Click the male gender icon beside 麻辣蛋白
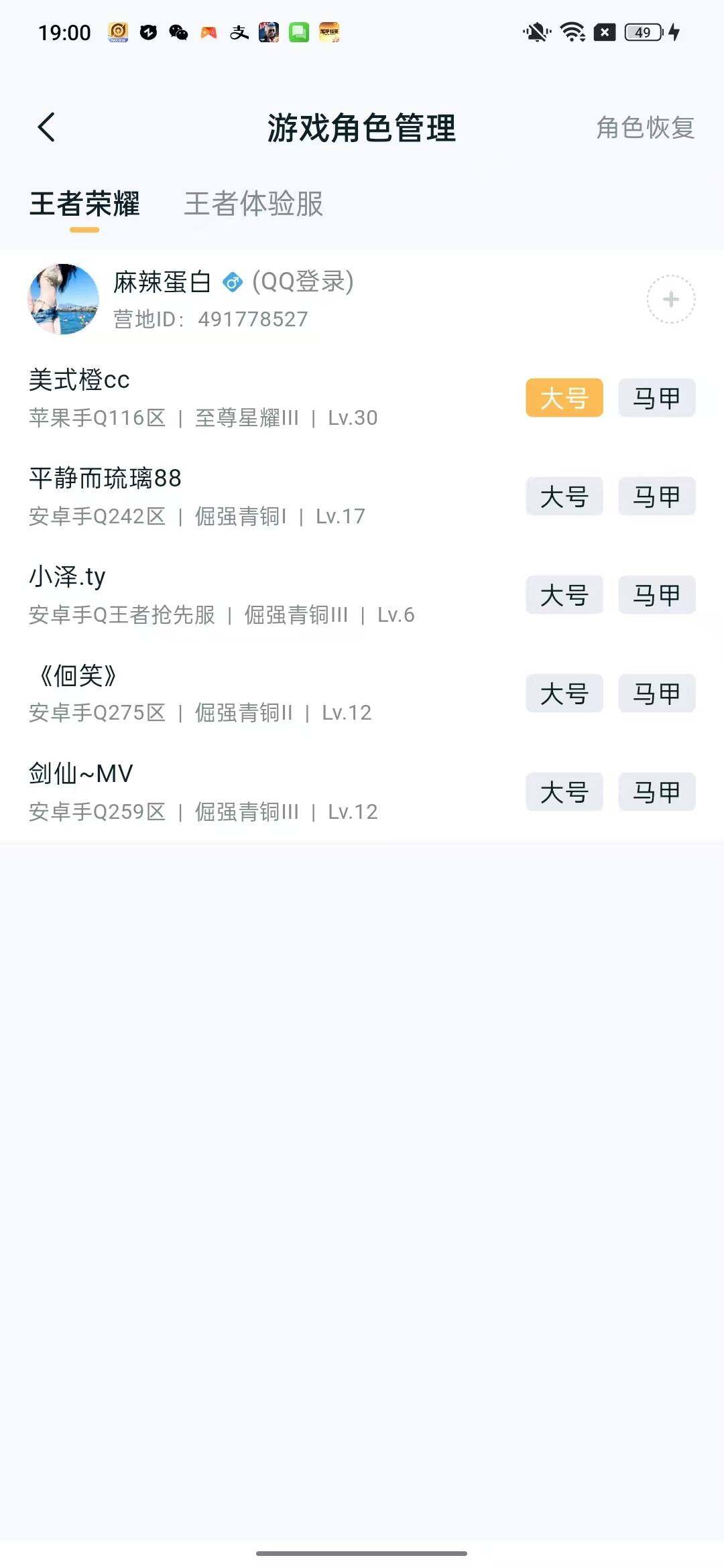724x1568 pixels. click(x=231, y=282)
